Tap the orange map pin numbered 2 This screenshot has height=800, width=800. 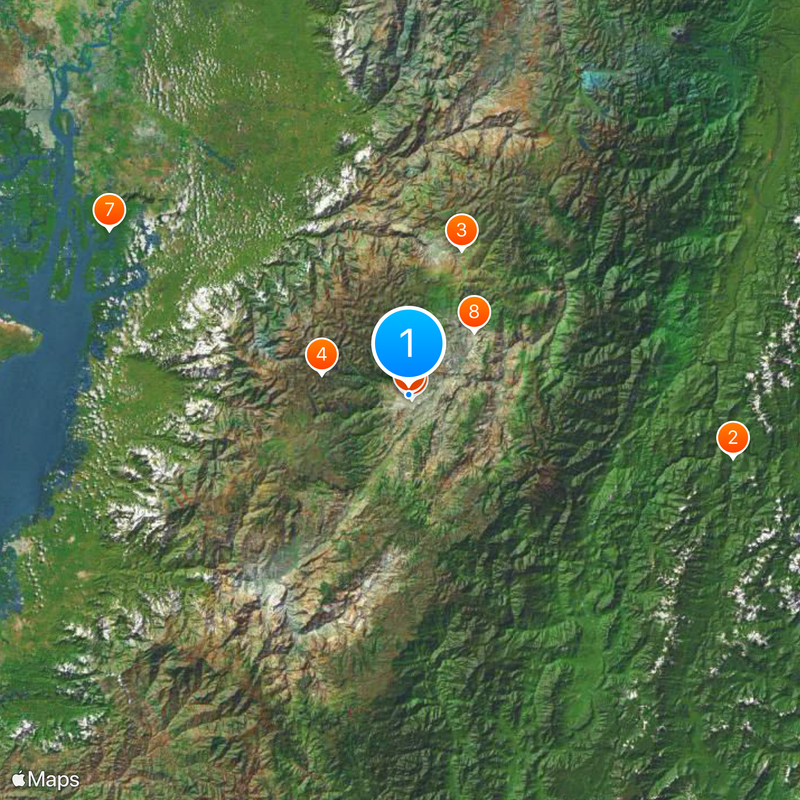732,437
